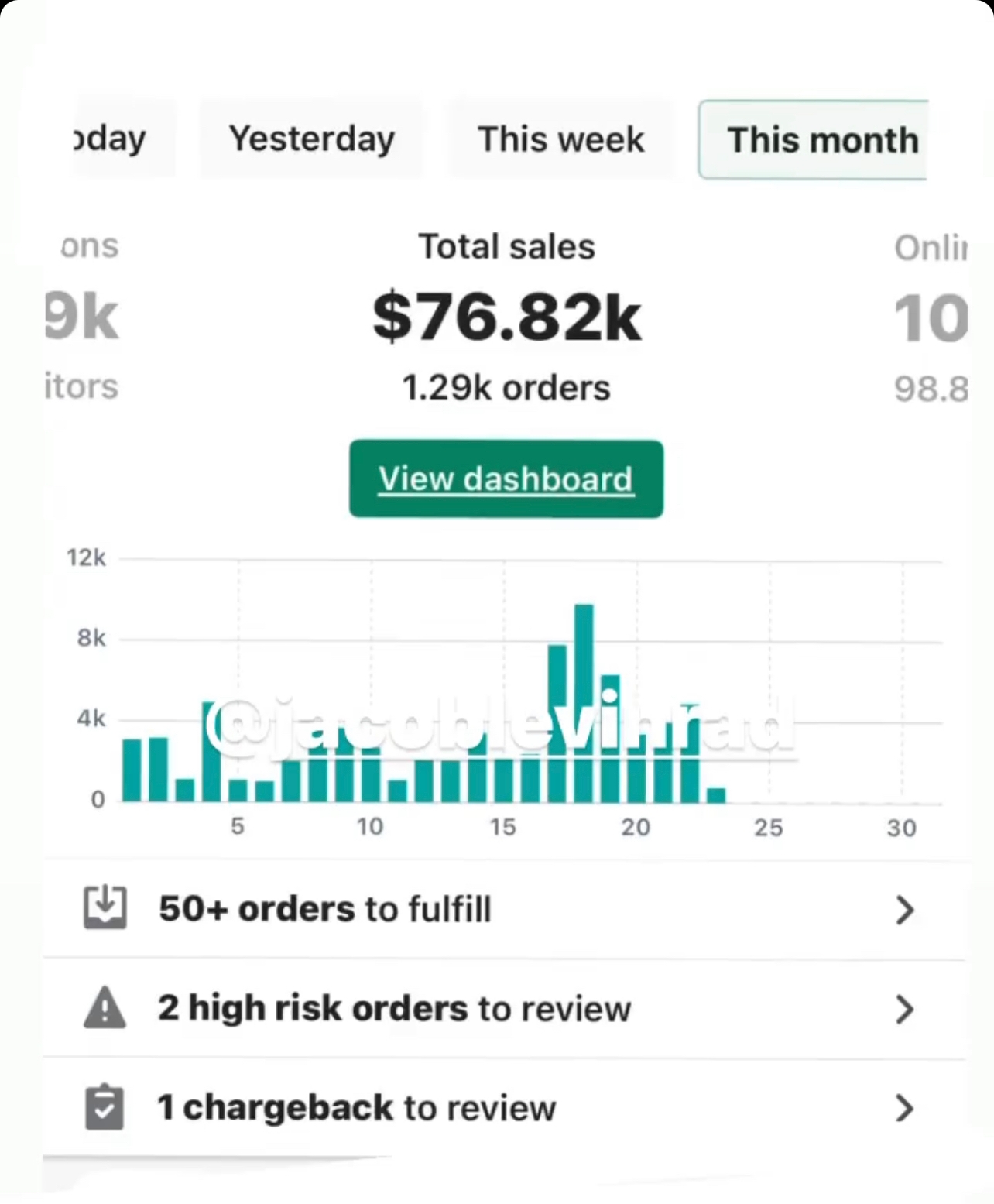Open the View dashboard button
The width and height of the screenshot is (994, 1204).
(x=506, y=479)
